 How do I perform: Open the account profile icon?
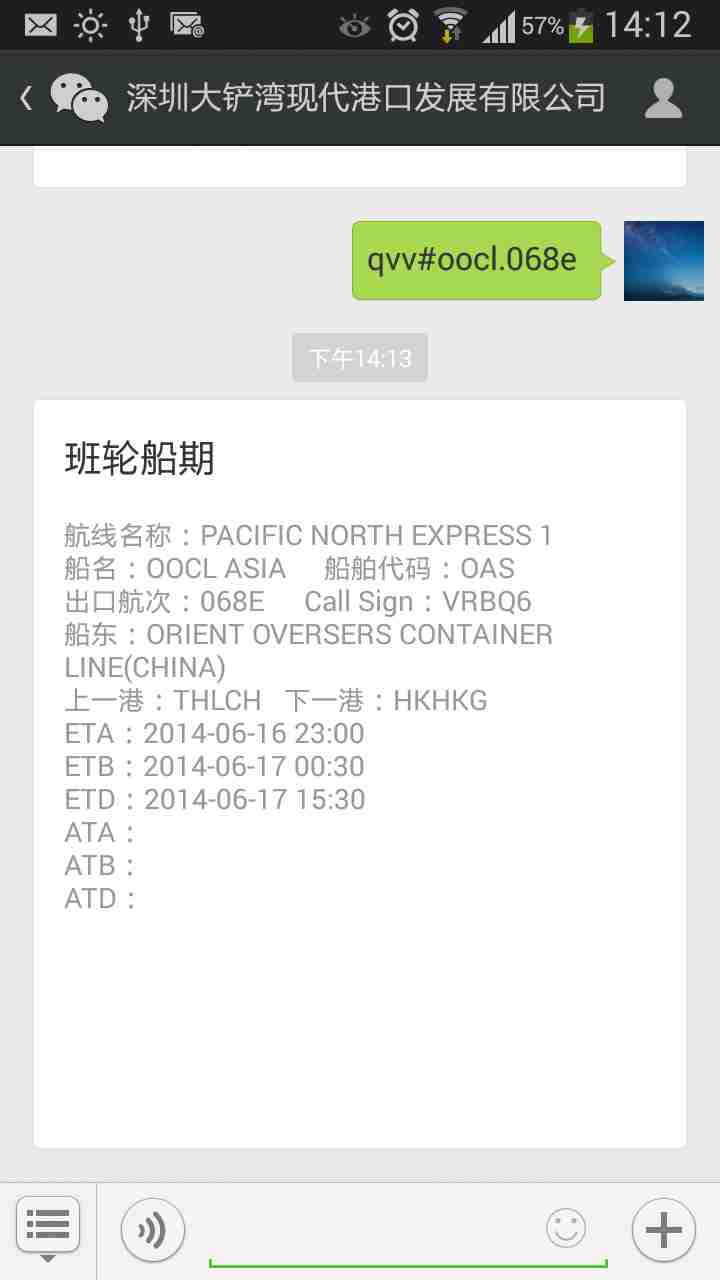(x=663, y=98)
